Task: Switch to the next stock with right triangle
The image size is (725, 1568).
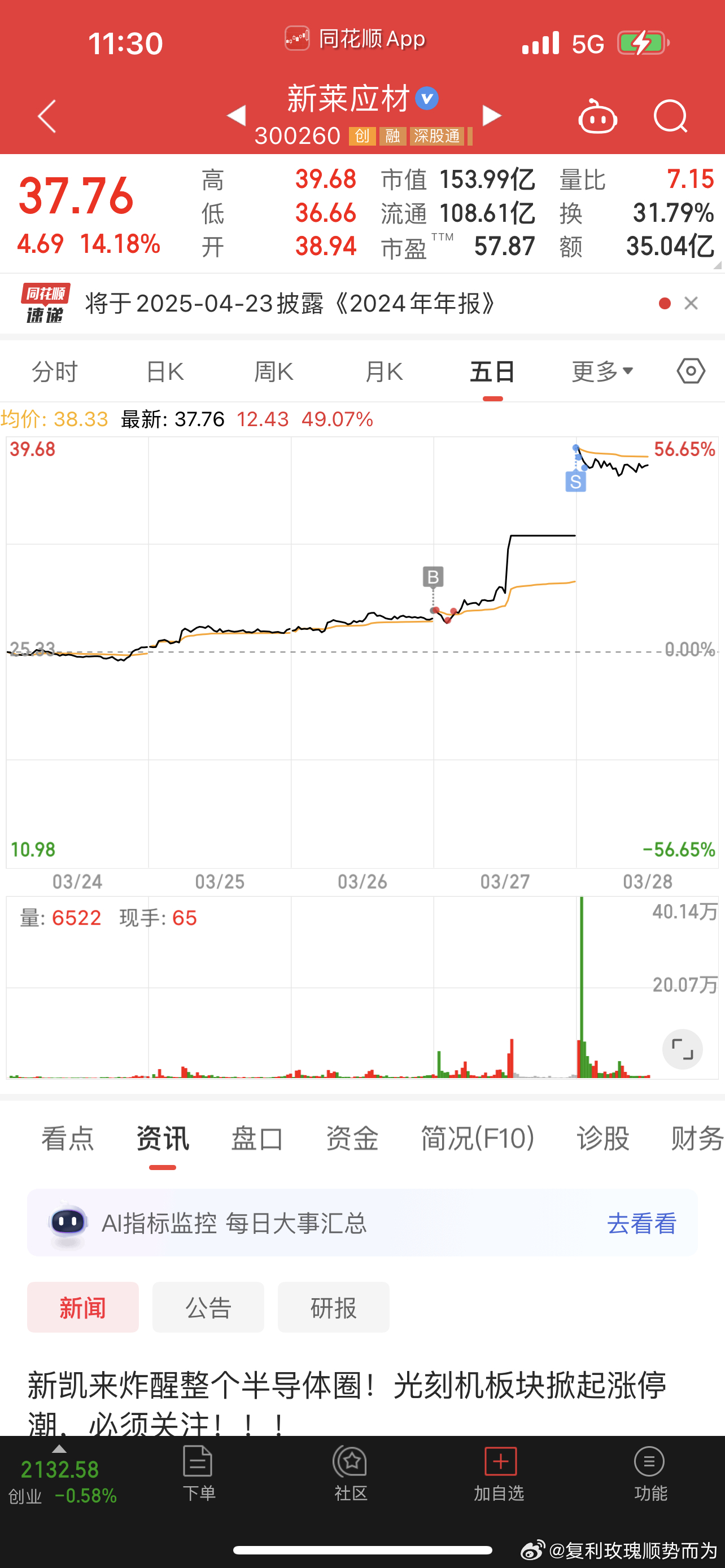Action: (x=492, y=116)
